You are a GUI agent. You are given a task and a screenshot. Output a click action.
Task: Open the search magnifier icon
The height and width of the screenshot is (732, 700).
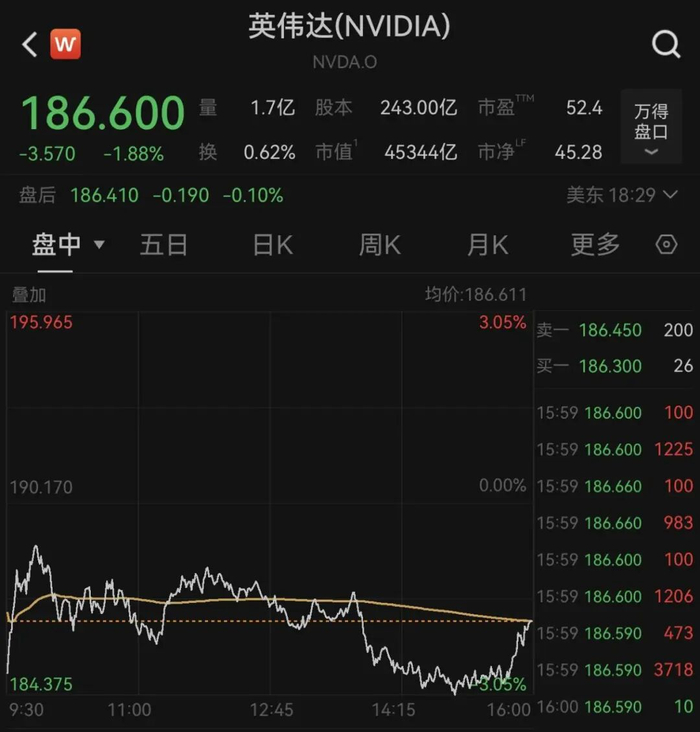point(666,44)
